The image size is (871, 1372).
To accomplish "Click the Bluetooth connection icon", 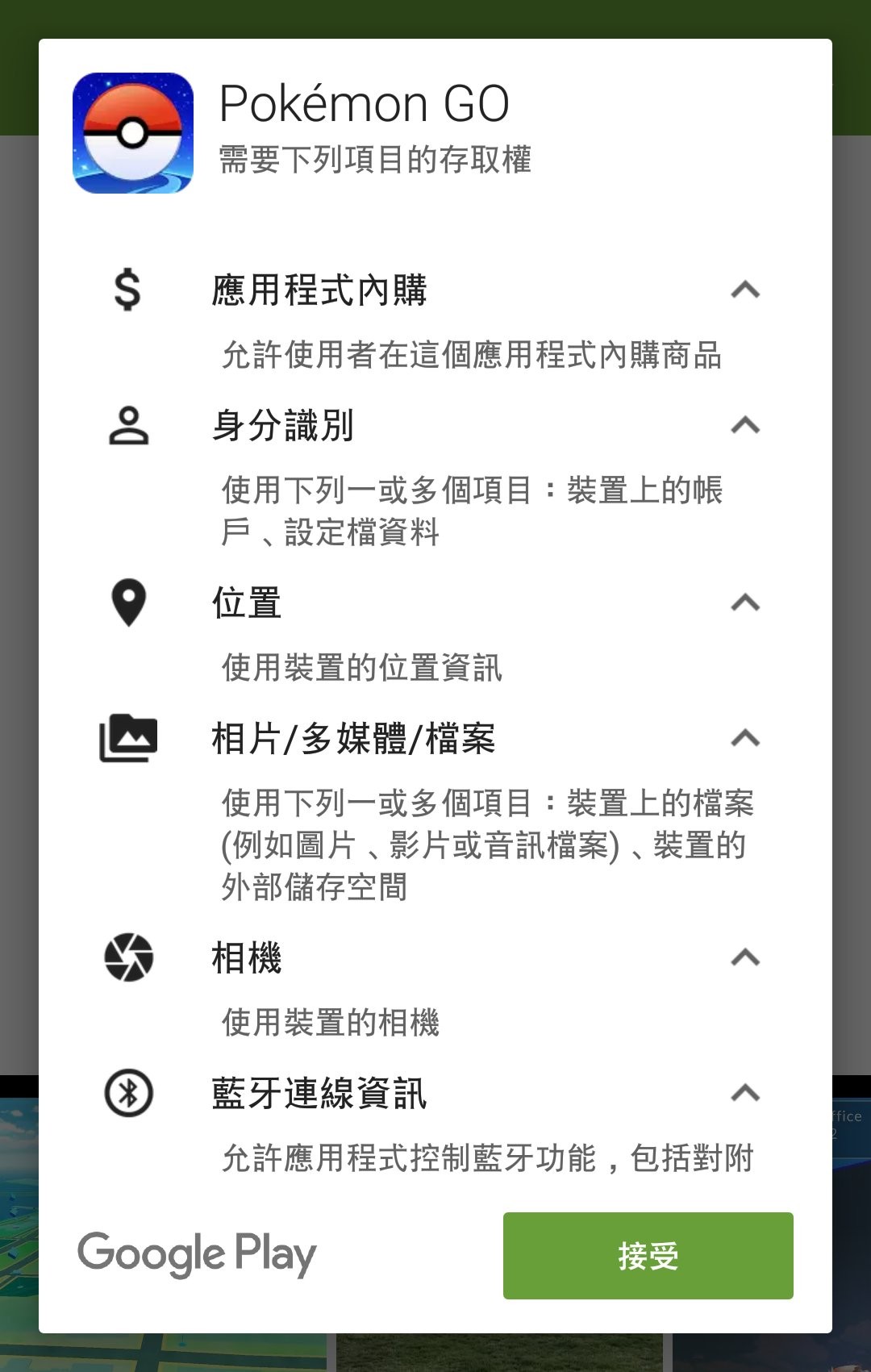I will tap(129, 1094).
